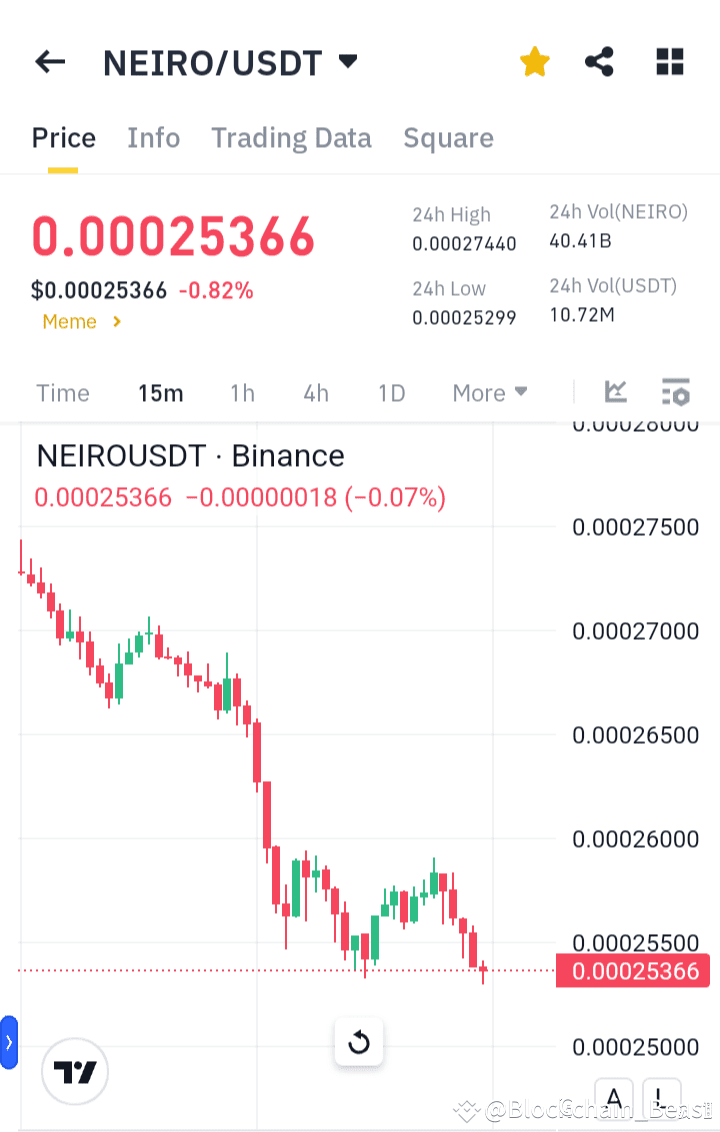Tap the TradingView logo on the chart
Image resolution: width=720 pixels, height=1132 pixels.
[x=74, y=1071]
